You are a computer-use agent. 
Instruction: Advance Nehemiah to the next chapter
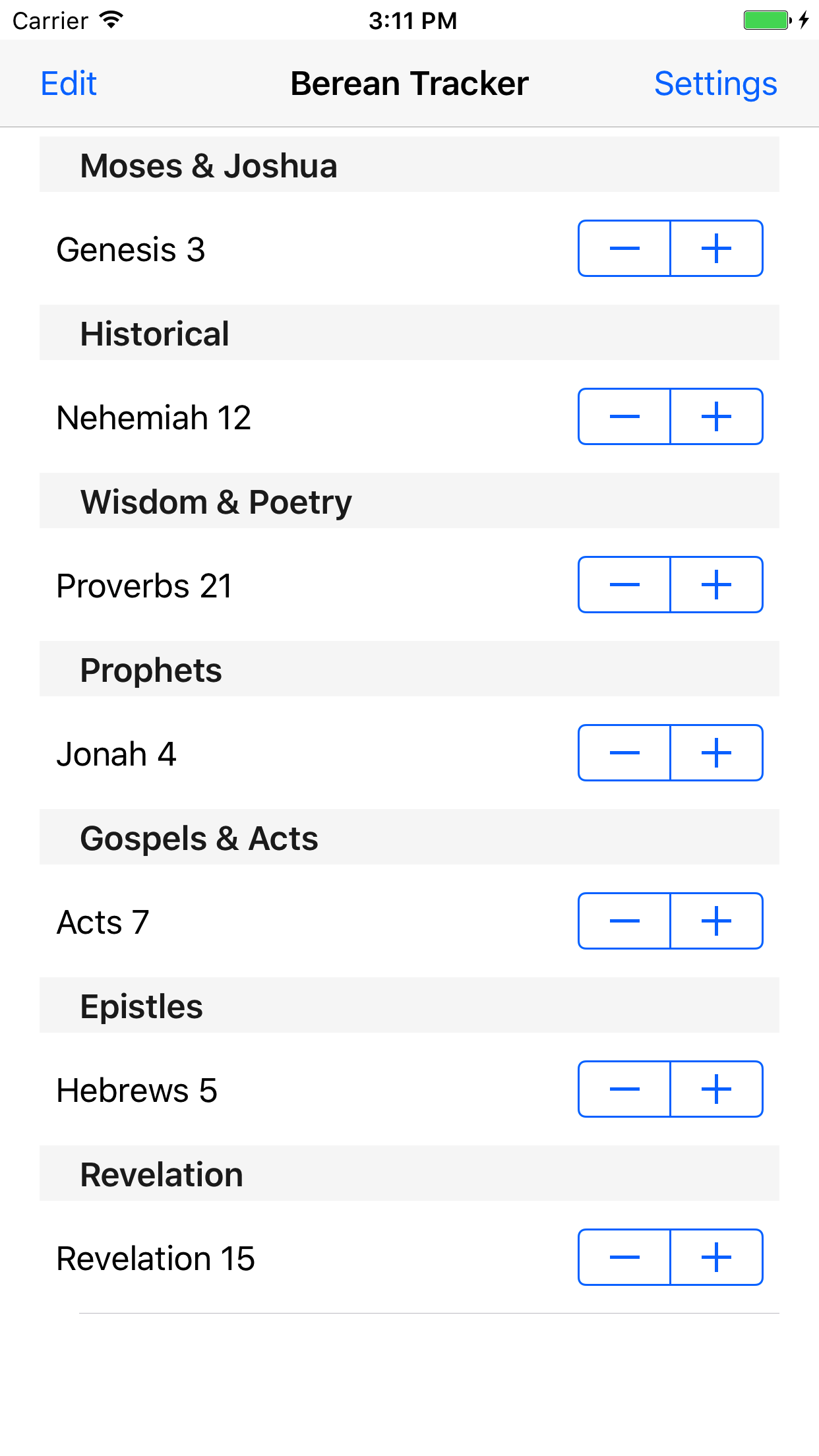[x=717, y=417]
